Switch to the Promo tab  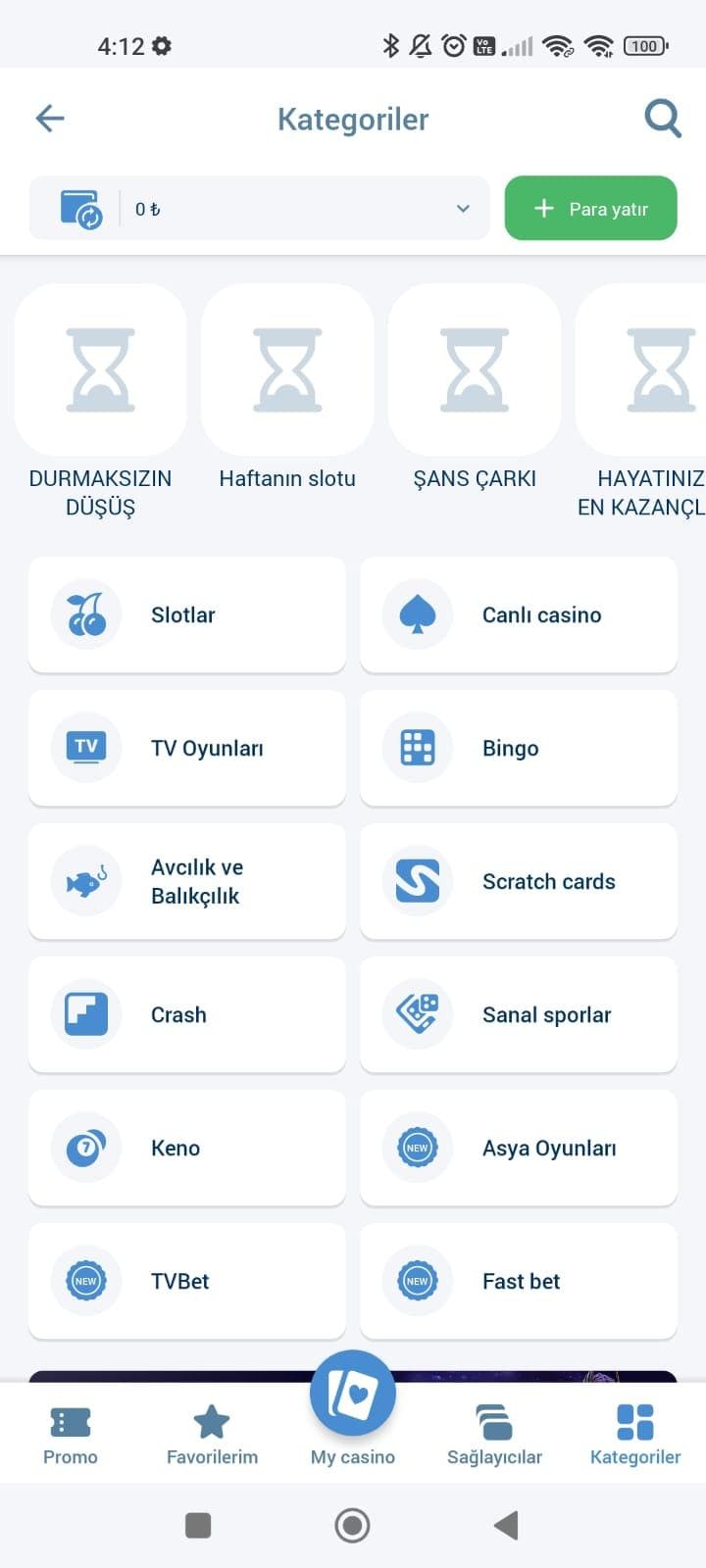click(x=71, y=1435)
